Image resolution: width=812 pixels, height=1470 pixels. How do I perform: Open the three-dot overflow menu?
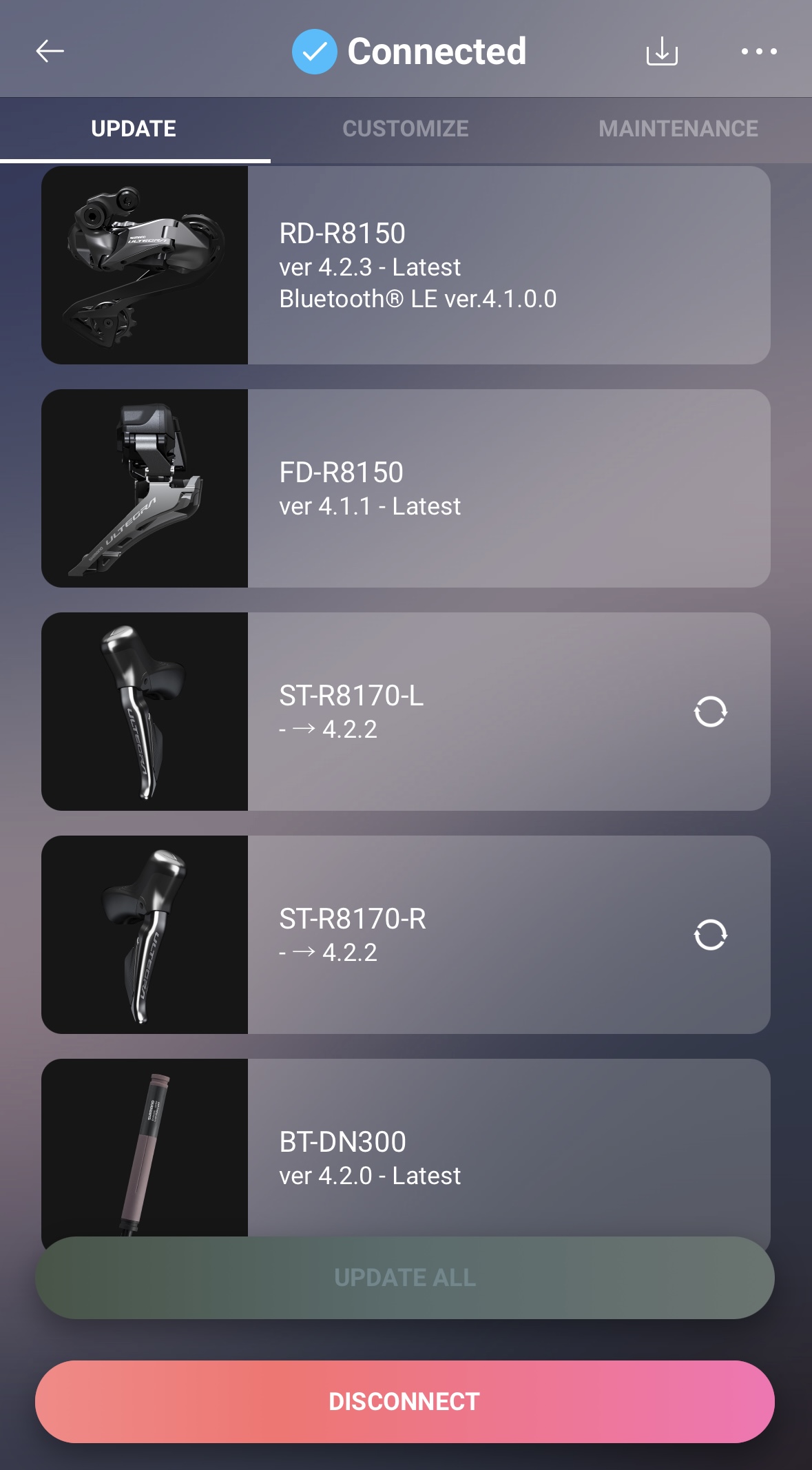pyautogui.click(x=759, y=51)
